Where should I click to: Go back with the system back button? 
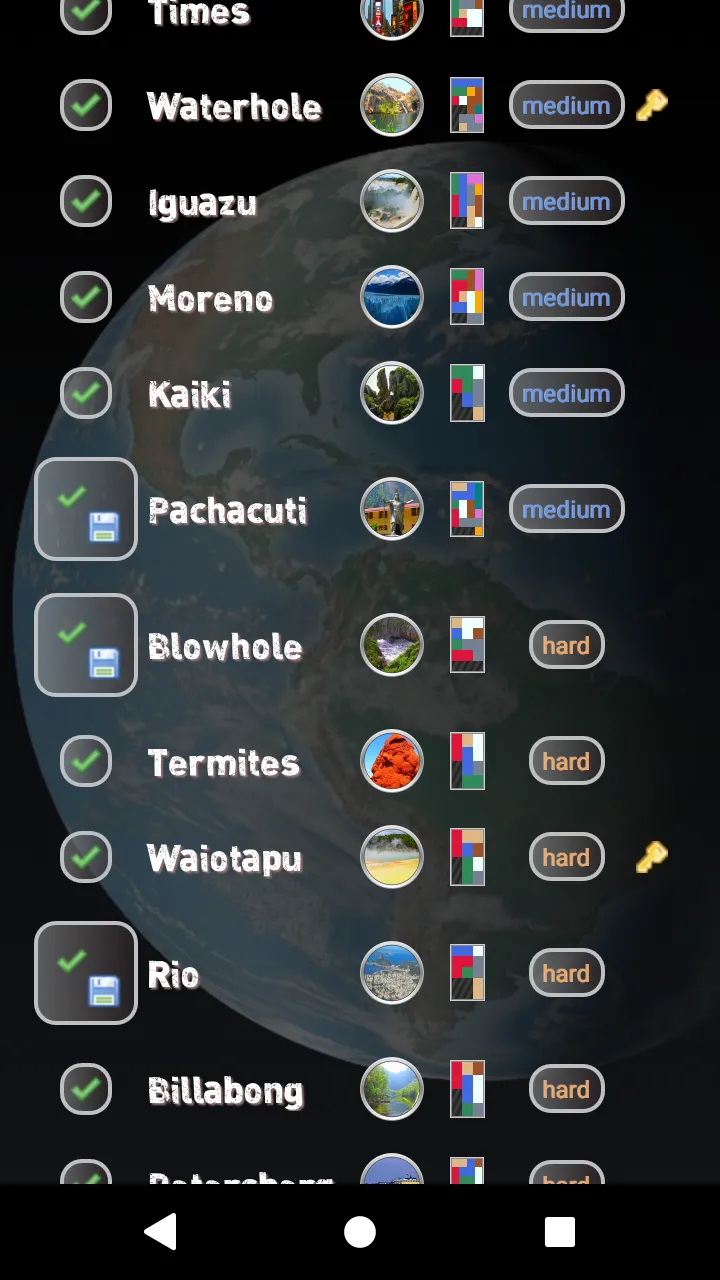click(160, 1232)
